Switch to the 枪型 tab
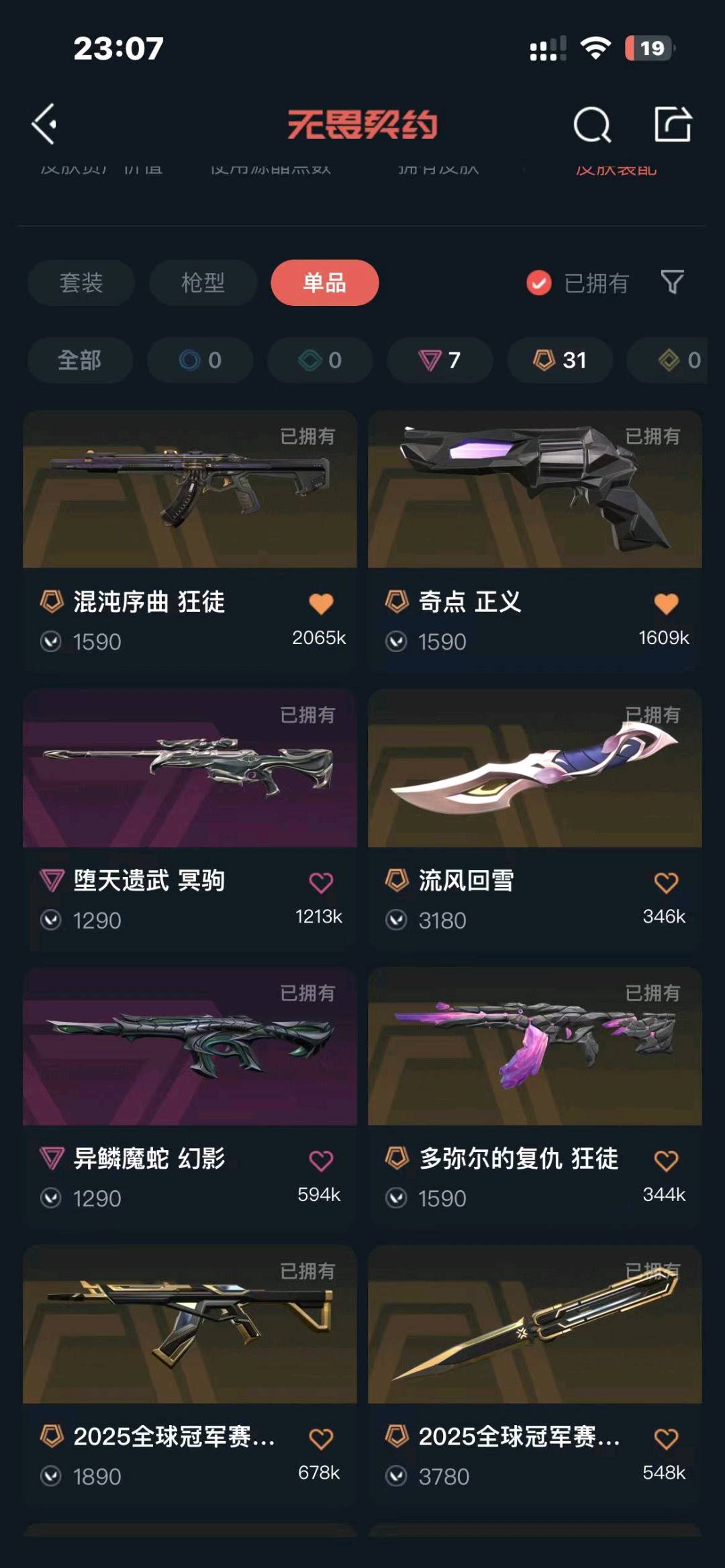The height and width of the screenshot is (1568, 725). tap(203, 282)
